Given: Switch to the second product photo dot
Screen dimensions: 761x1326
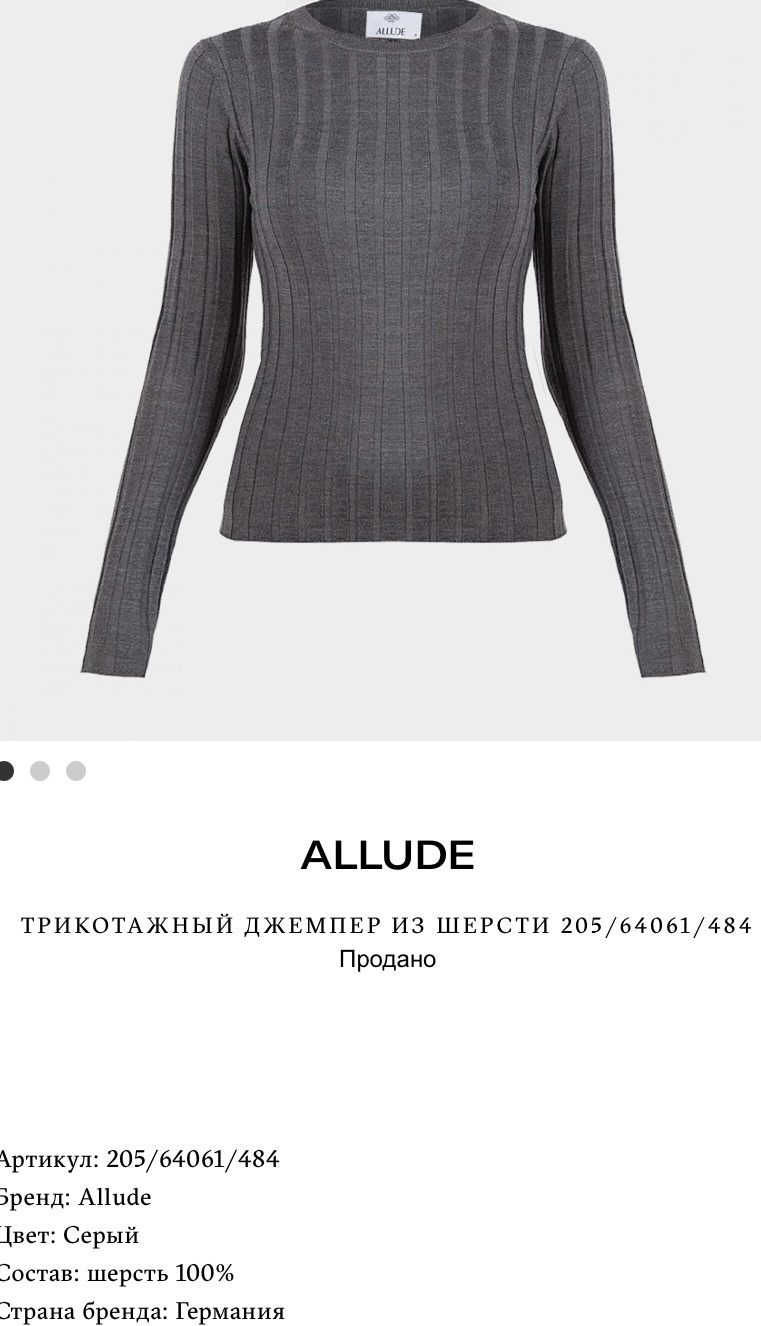Looking at the screenshot, I should [x=41, y=770].
